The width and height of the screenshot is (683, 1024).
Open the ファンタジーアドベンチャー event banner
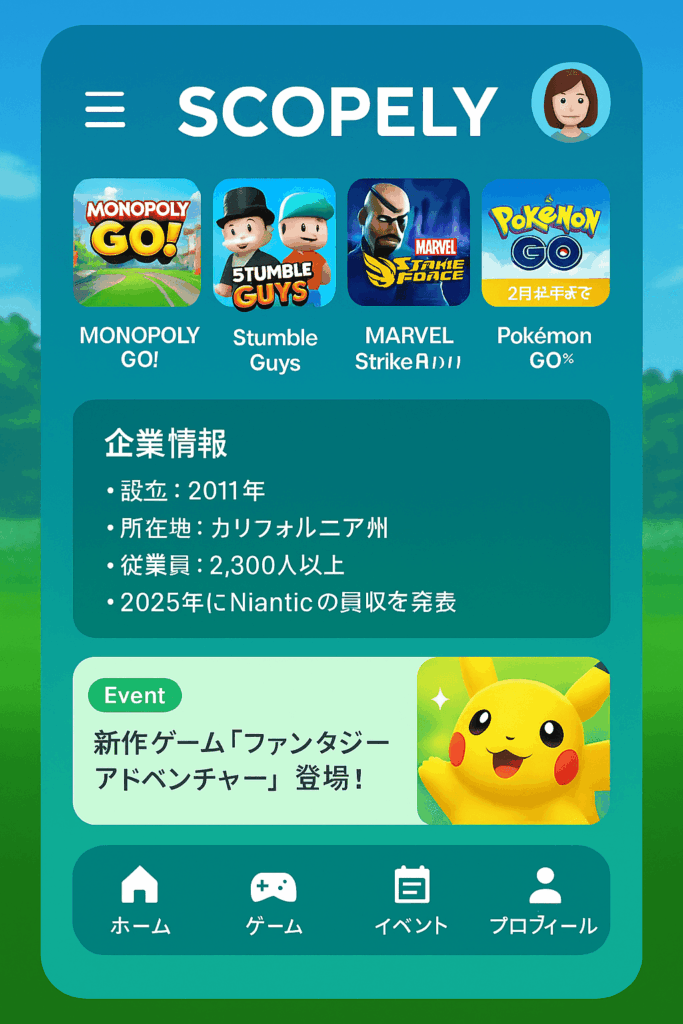(341, 741)
